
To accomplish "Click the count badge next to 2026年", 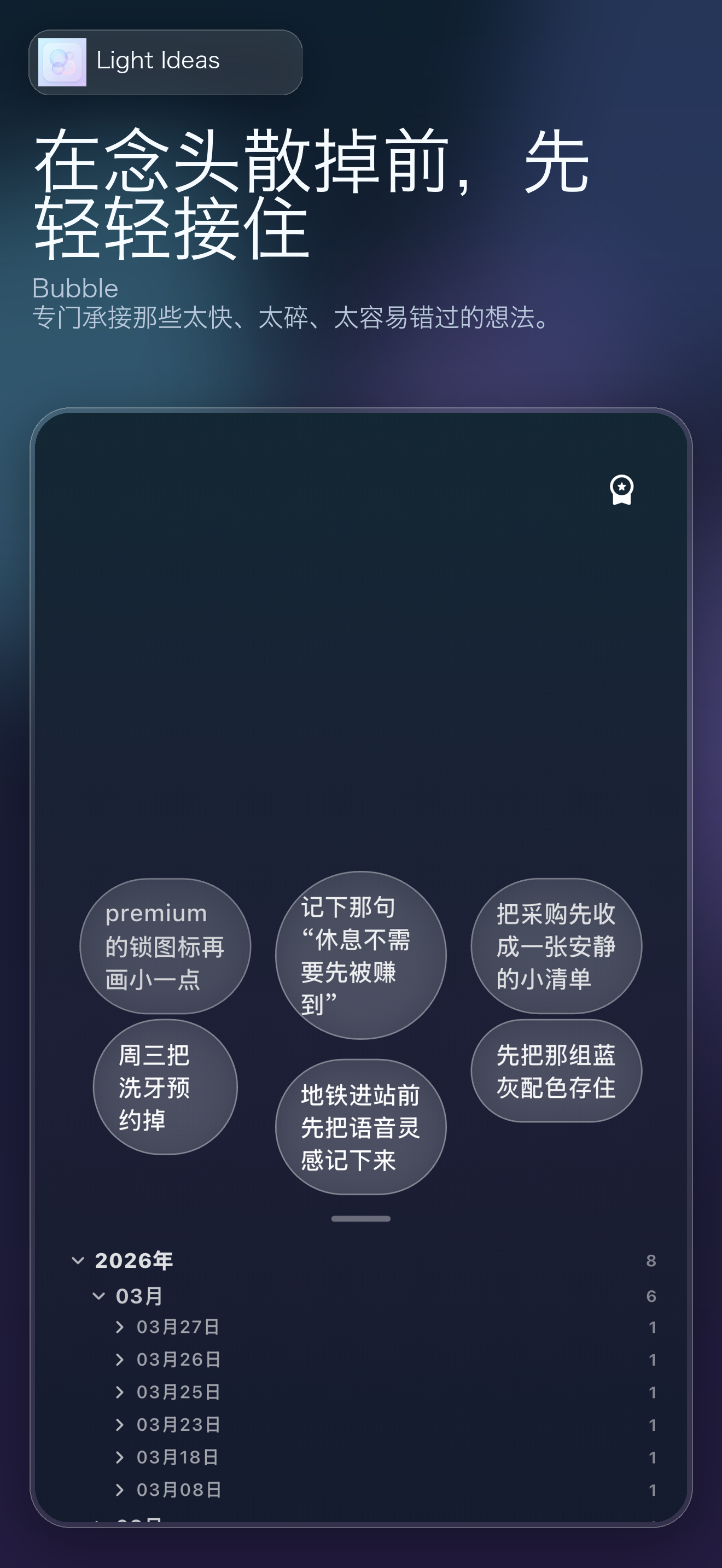I will [652, 1261].
